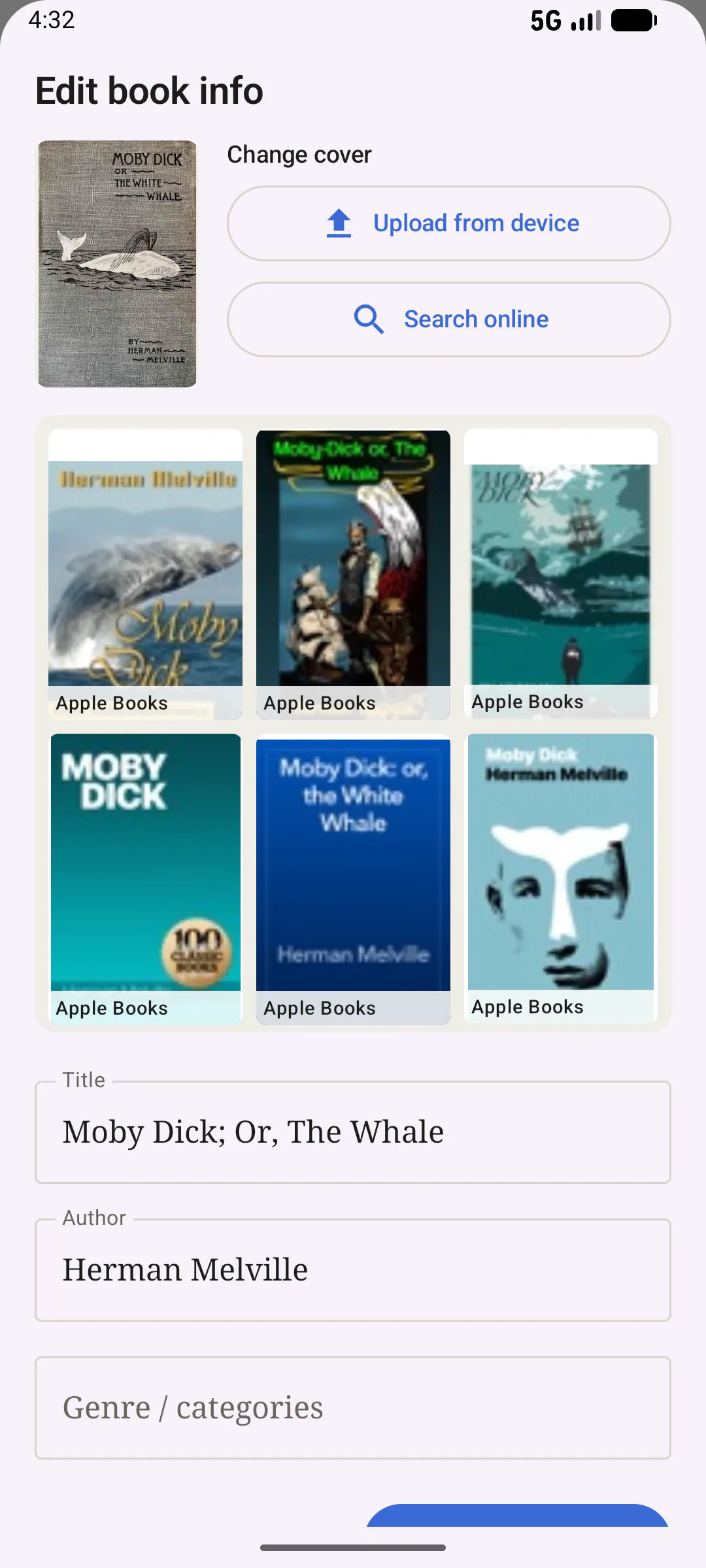Choose the plain blue White Whale cover
Image resolution: width=706 pixels, height=1568 pixels.
pos(353,879)
